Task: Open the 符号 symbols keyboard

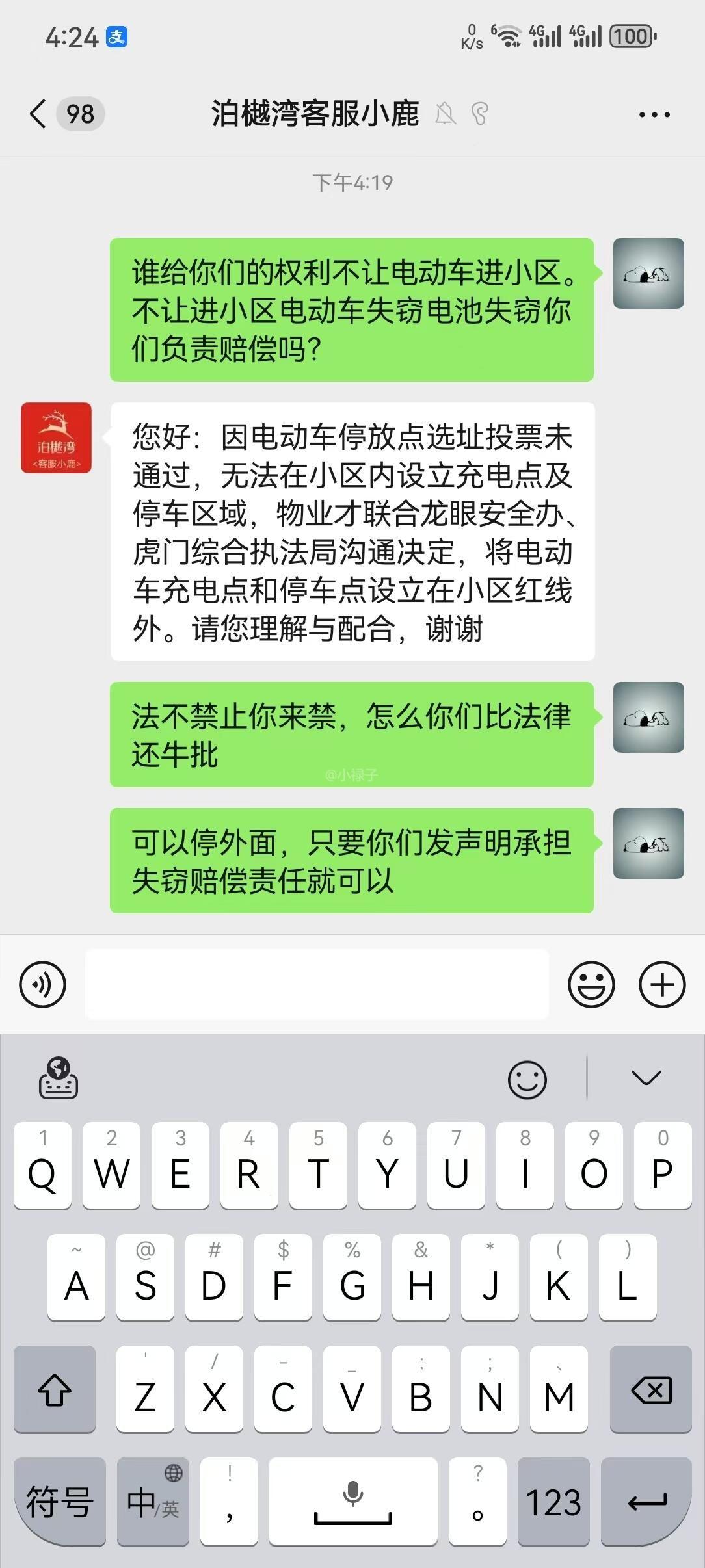Action: [60, 1502]
